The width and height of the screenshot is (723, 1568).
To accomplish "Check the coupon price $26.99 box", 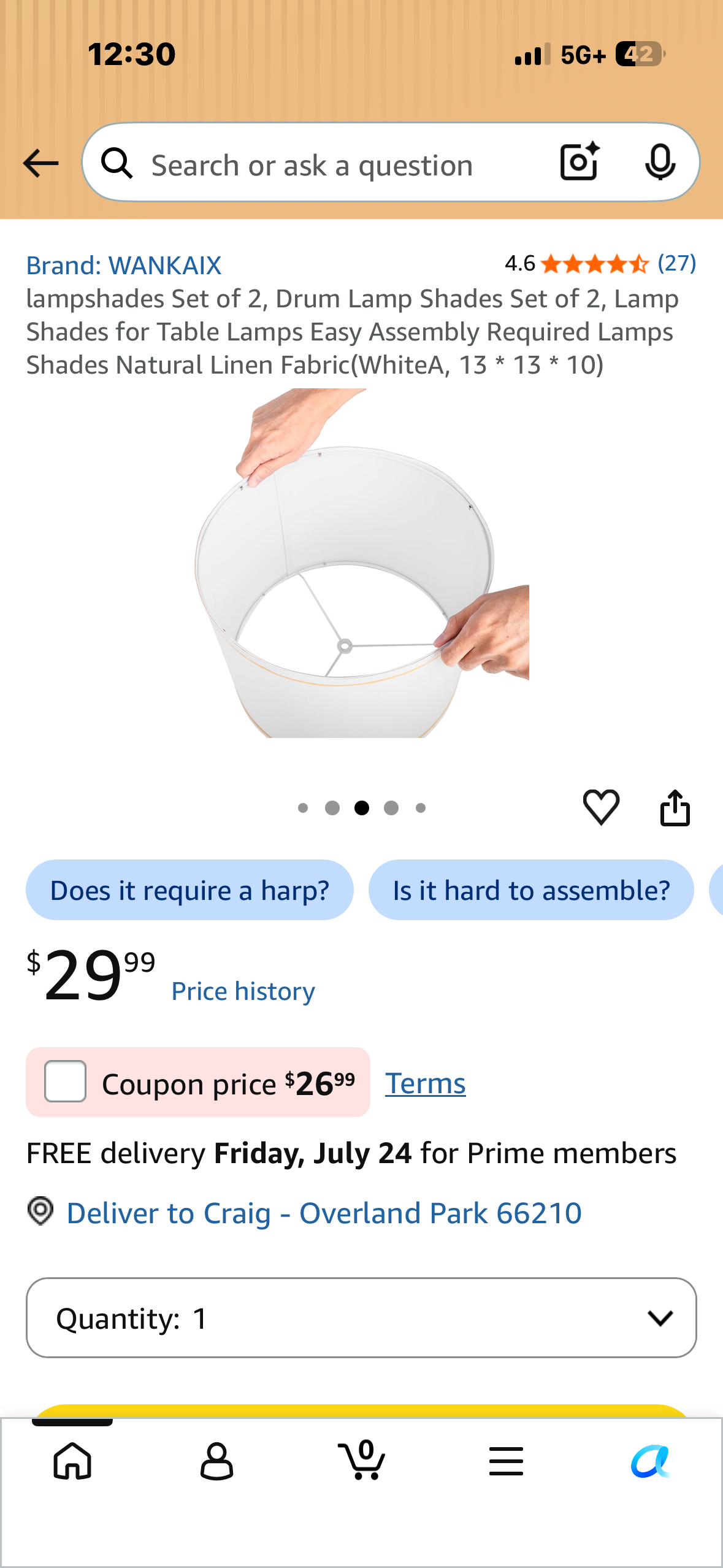I will 65,1081.
